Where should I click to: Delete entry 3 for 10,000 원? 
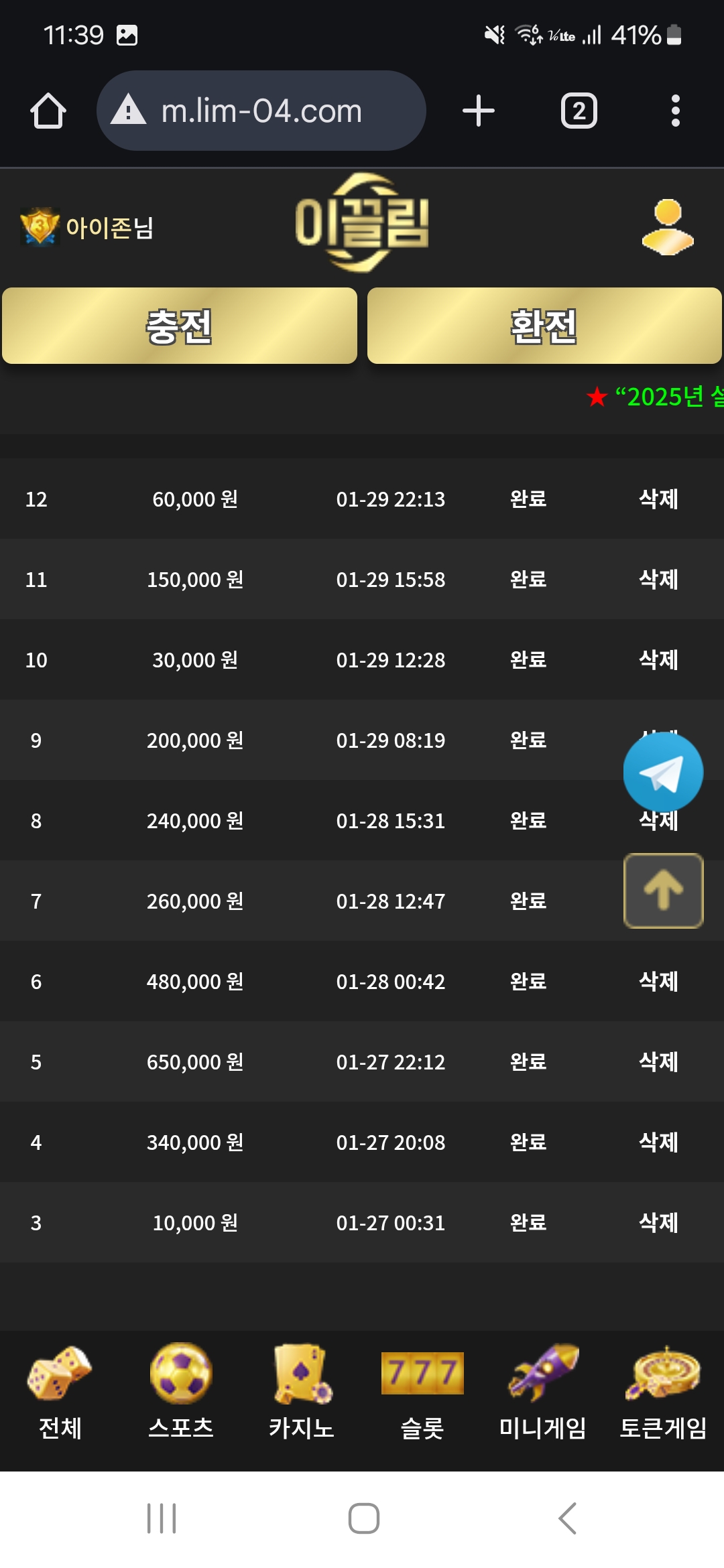click(x=659, y=1222)
